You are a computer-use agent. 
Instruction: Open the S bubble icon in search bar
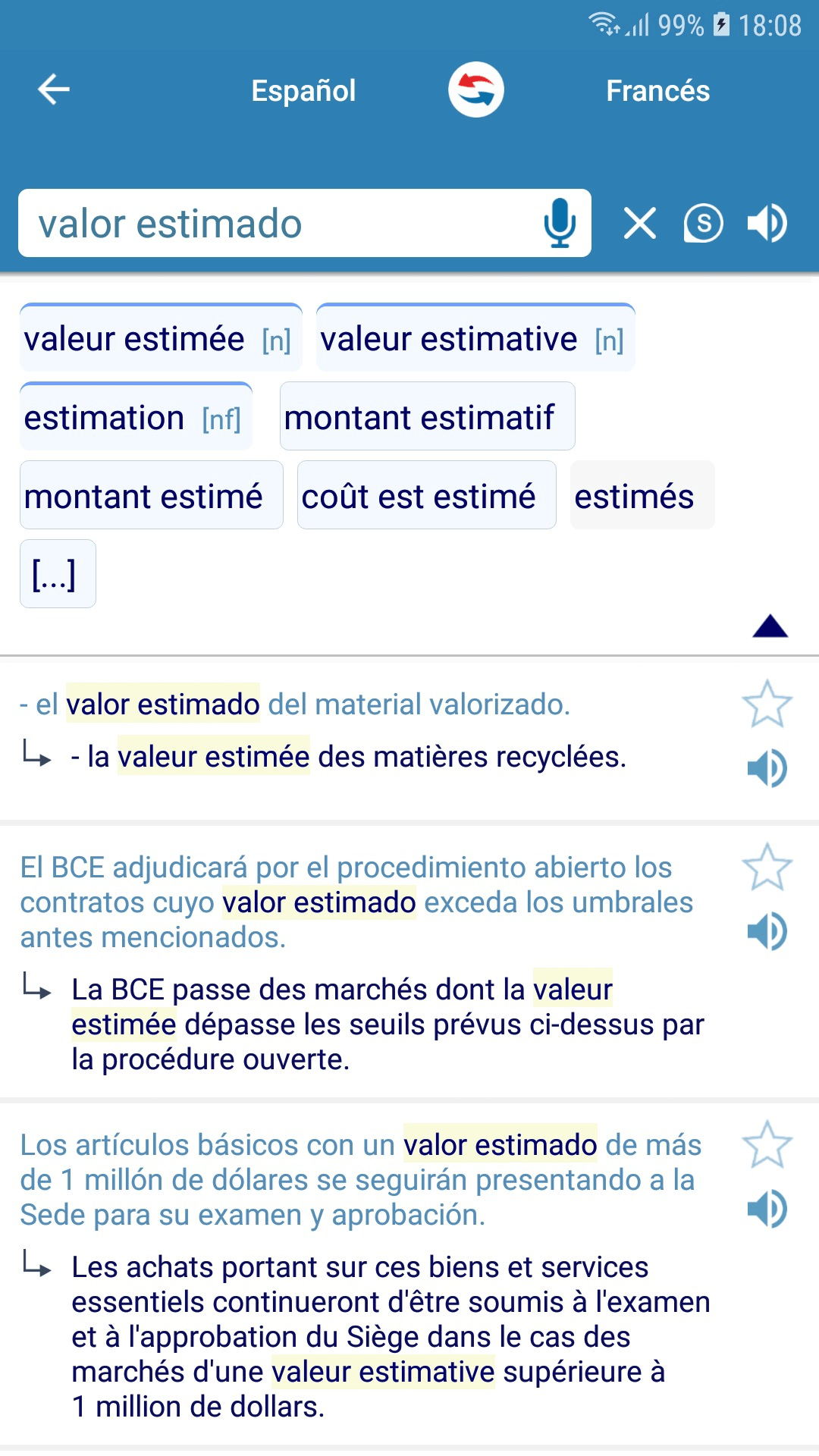(703, 224)
